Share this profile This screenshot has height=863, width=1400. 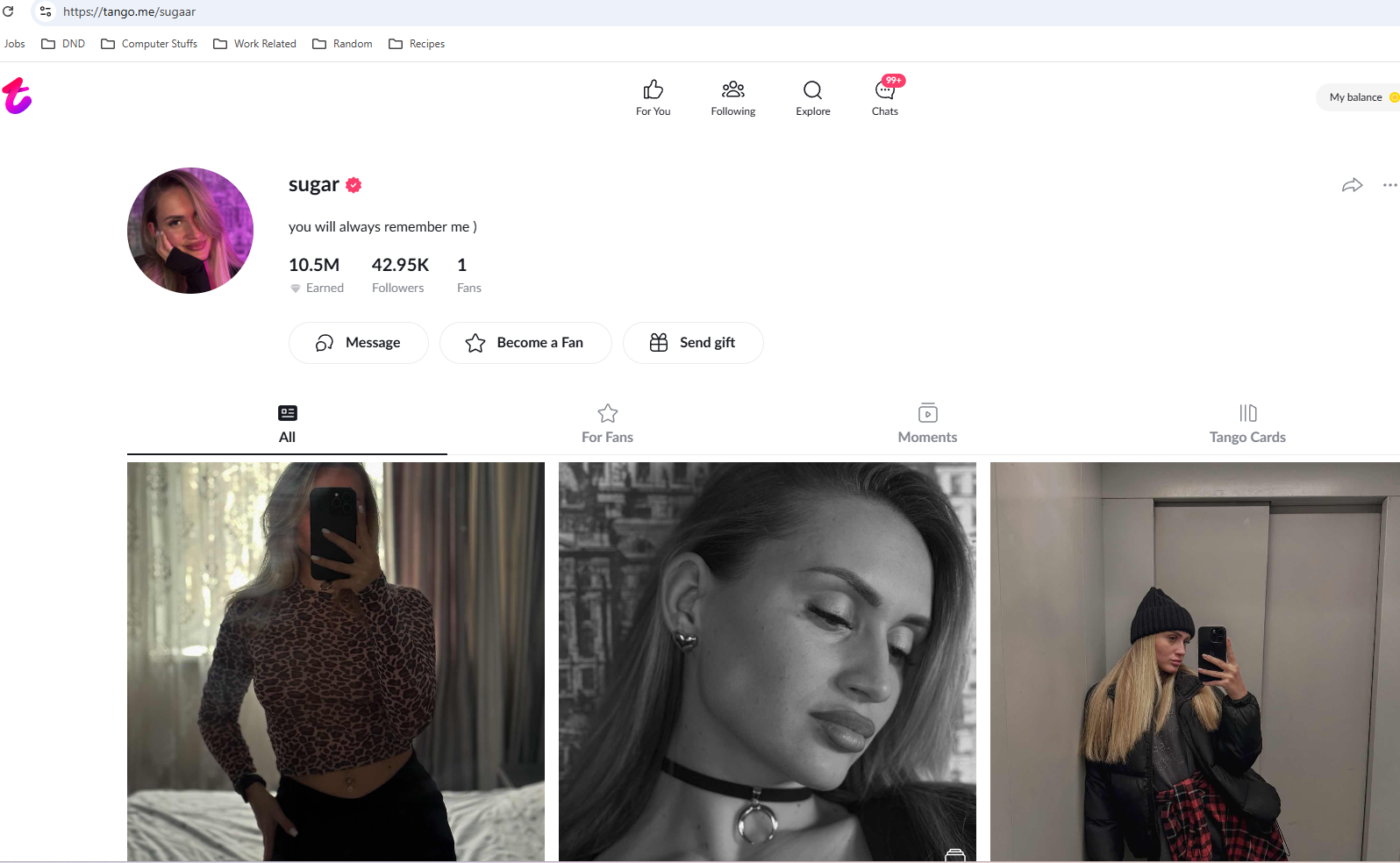[x=1352, y=185]
